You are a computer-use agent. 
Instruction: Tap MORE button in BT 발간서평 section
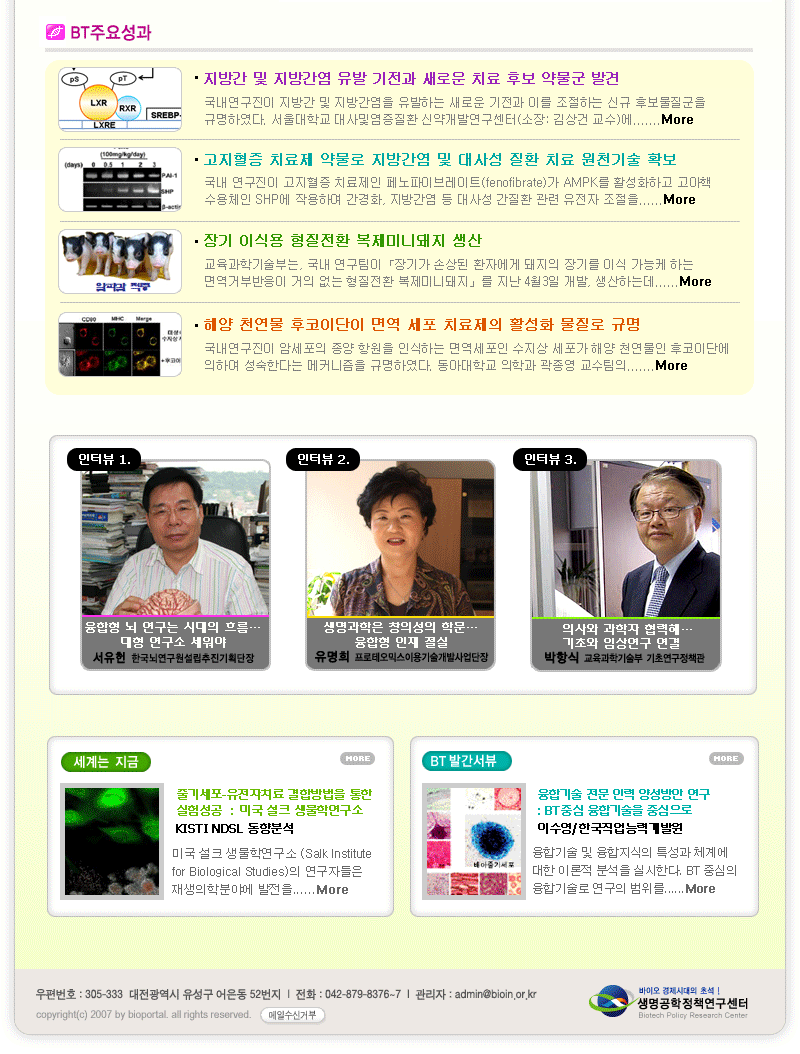point(726,758)
